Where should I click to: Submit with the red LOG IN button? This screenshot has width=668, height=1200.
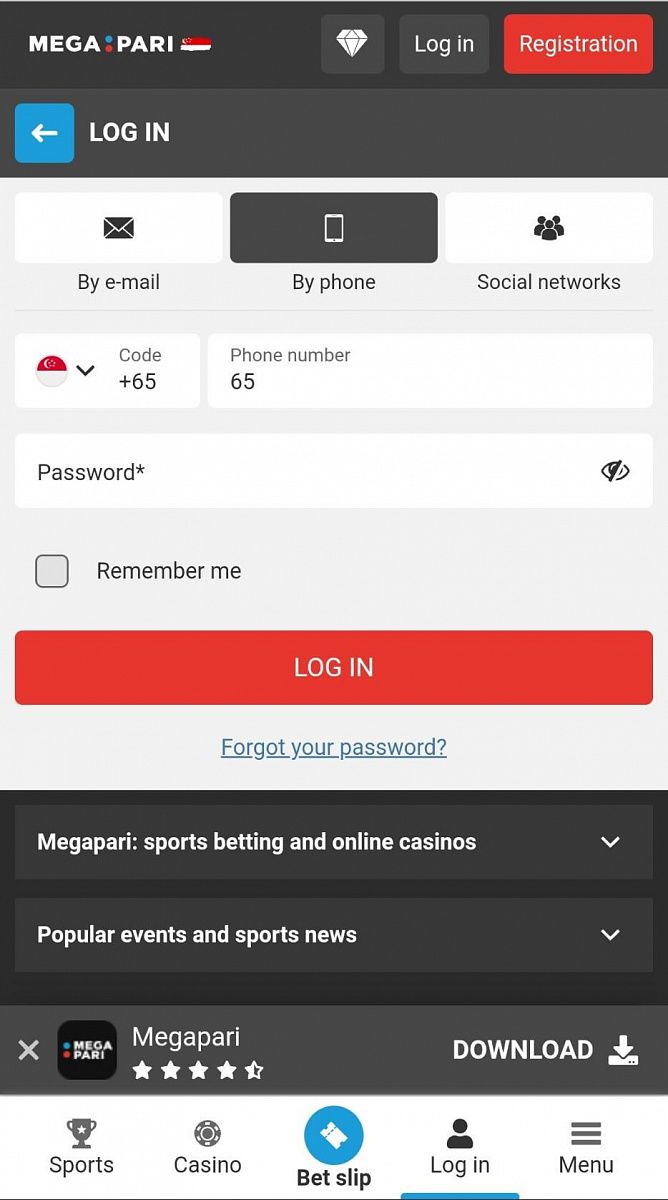tap(333, 667)
